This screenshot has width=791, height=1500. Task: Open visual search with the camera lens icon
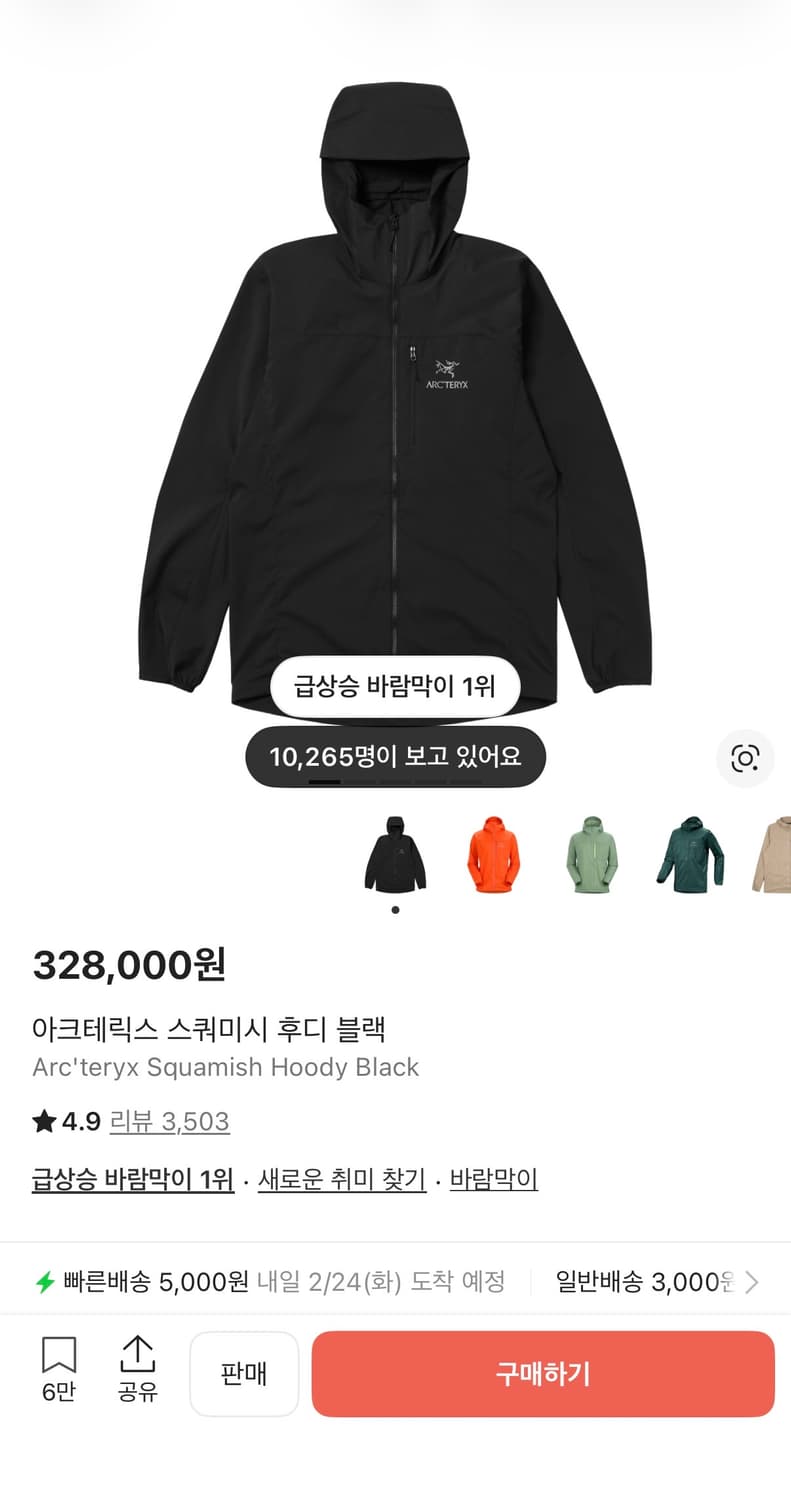coord(745,760)
